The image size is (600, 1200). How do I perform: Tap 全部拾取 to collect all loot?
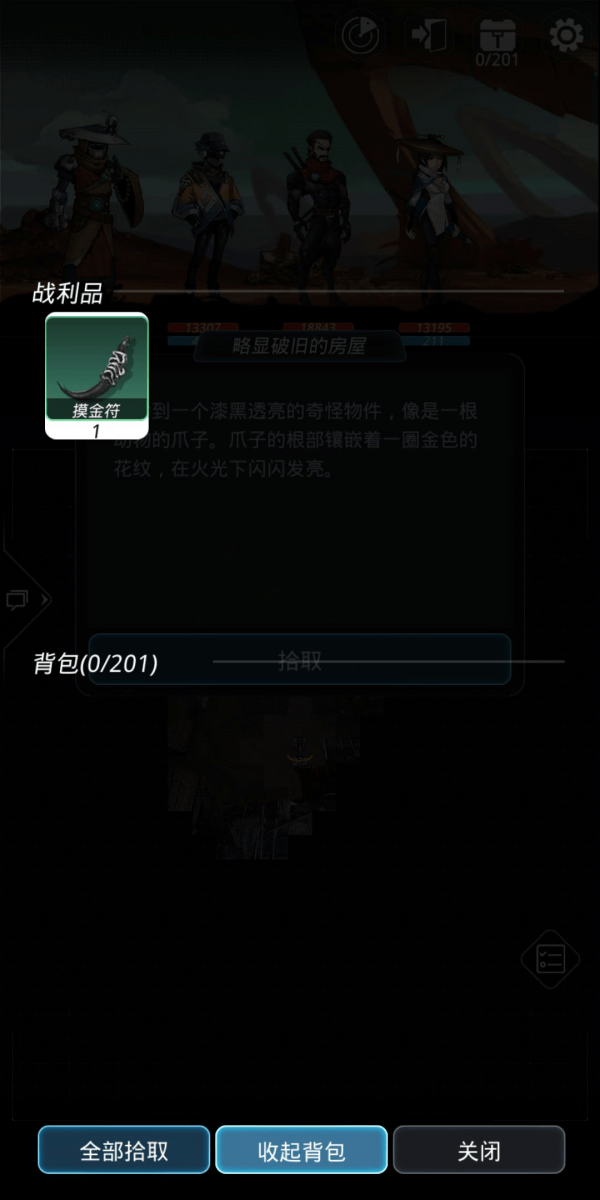pos(124,1150)
